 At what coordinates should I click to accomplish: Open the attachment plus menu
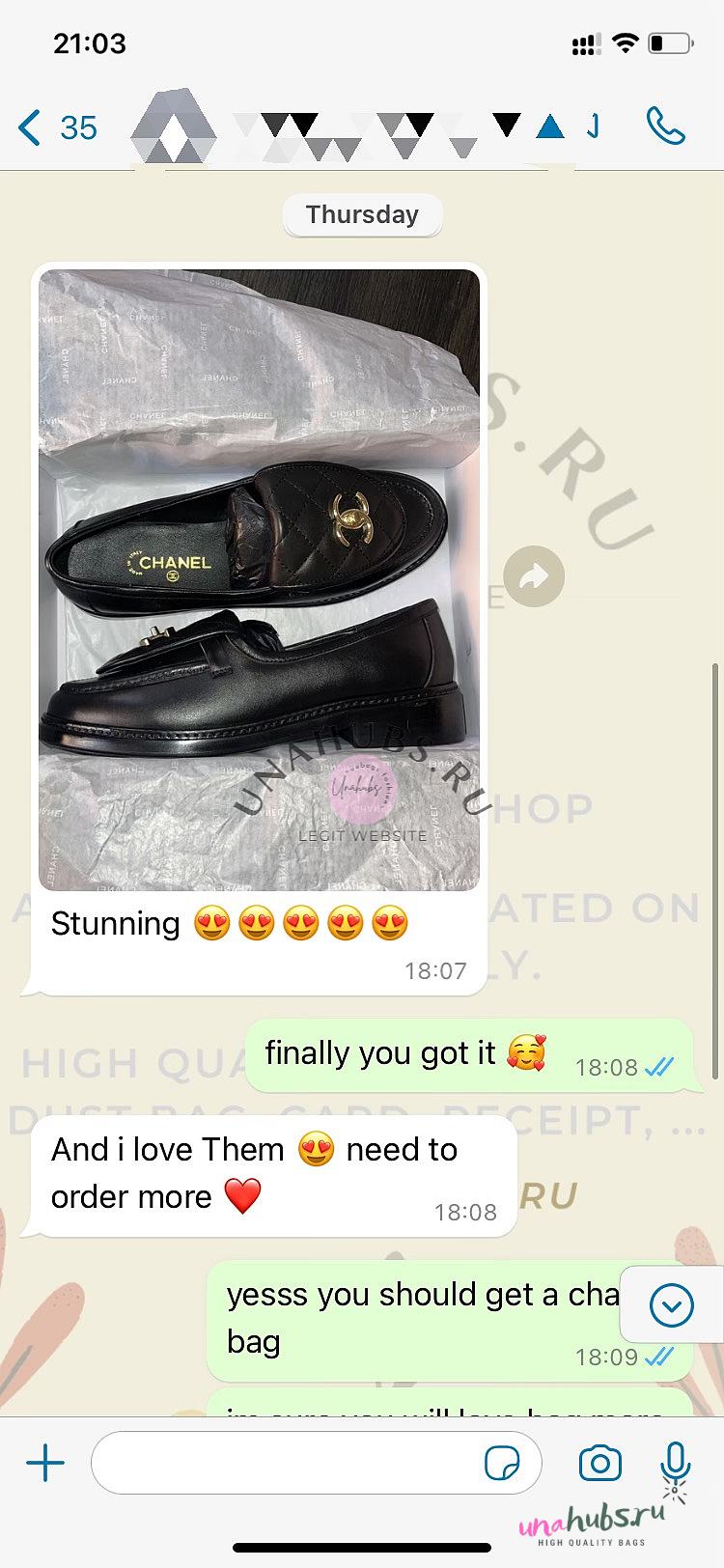[45, 1464]
